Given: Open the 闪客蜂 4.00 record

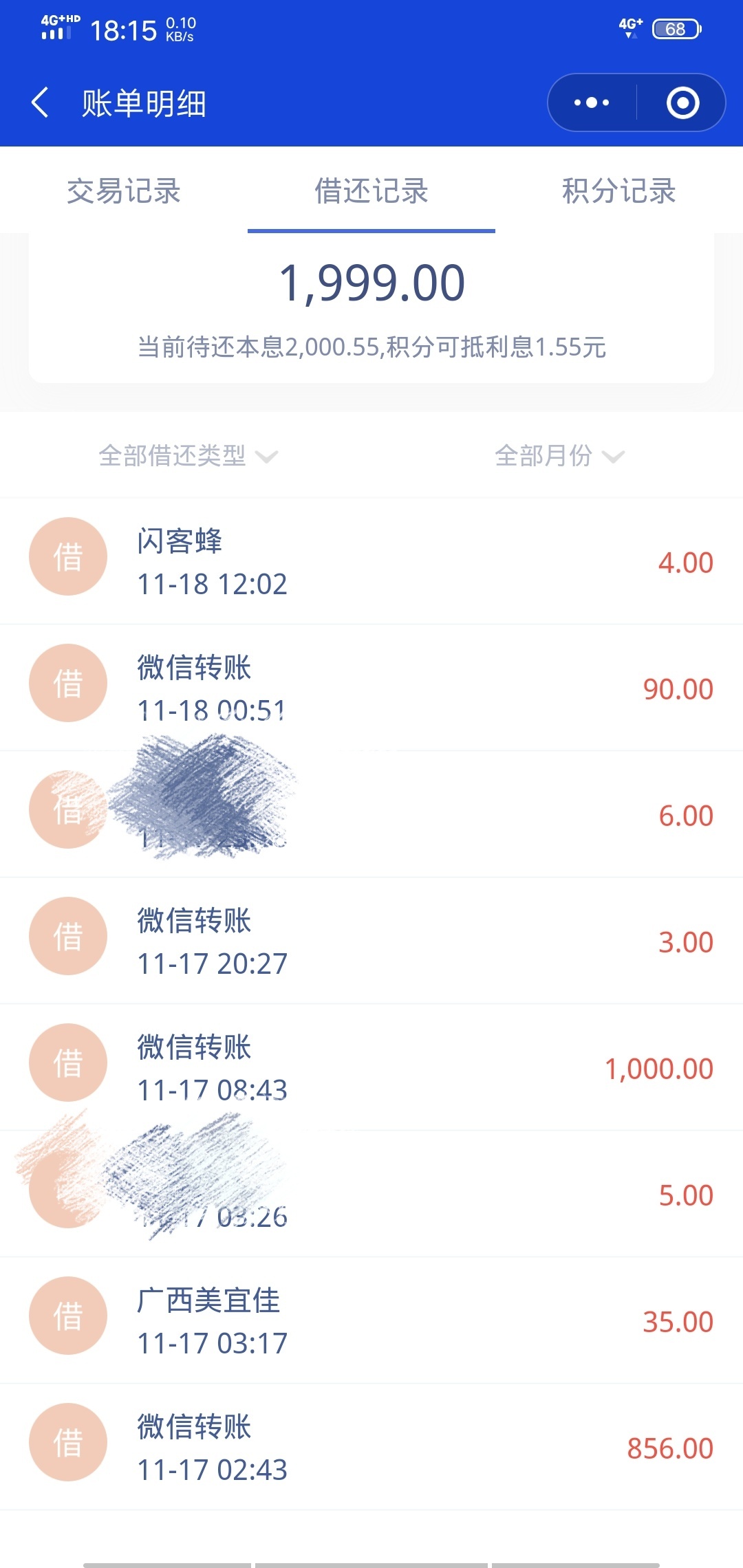Looking at the screenshot, I should click(x=371, y=561).
